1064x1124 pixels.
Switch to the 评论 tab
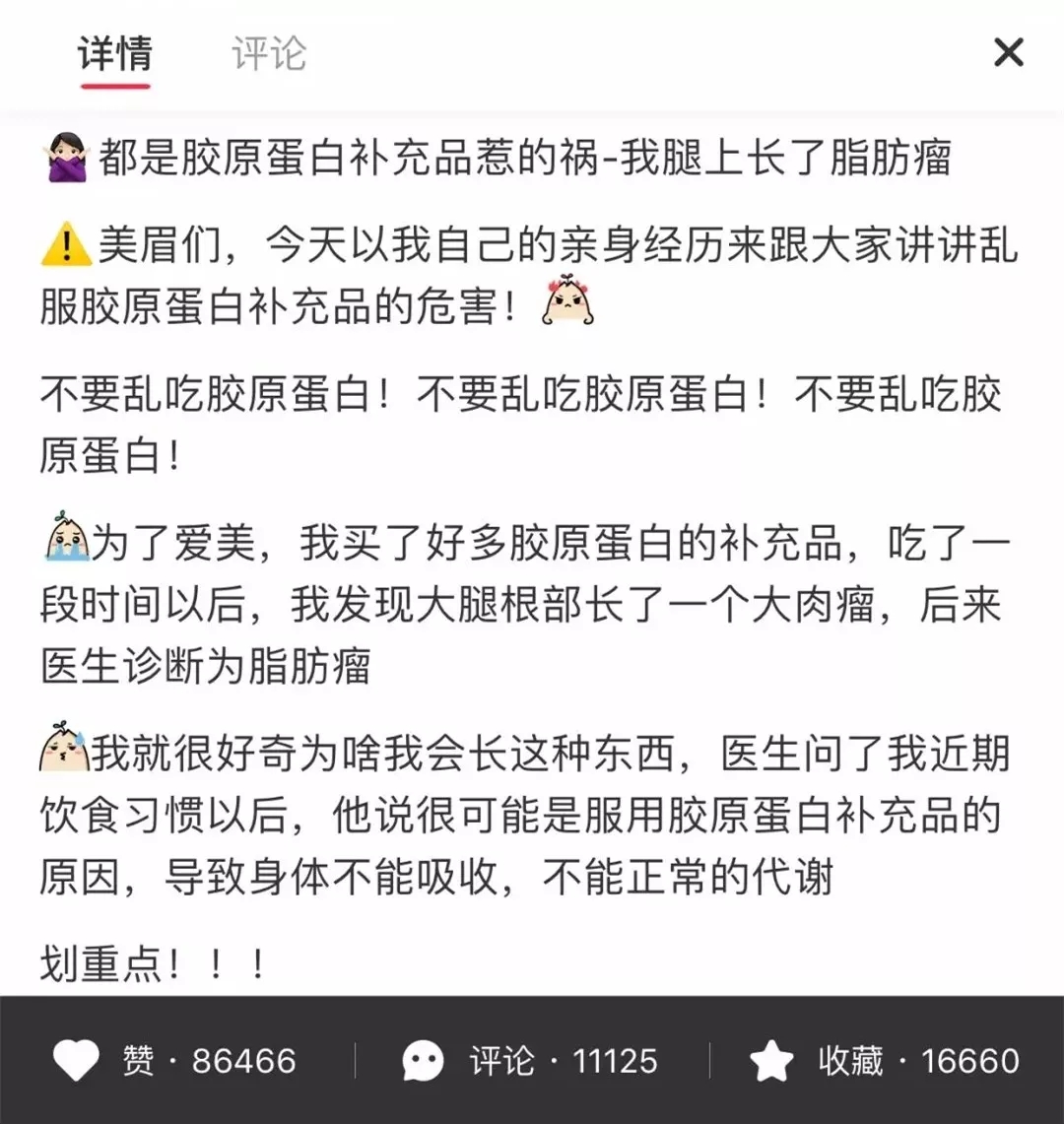(269, 53)
